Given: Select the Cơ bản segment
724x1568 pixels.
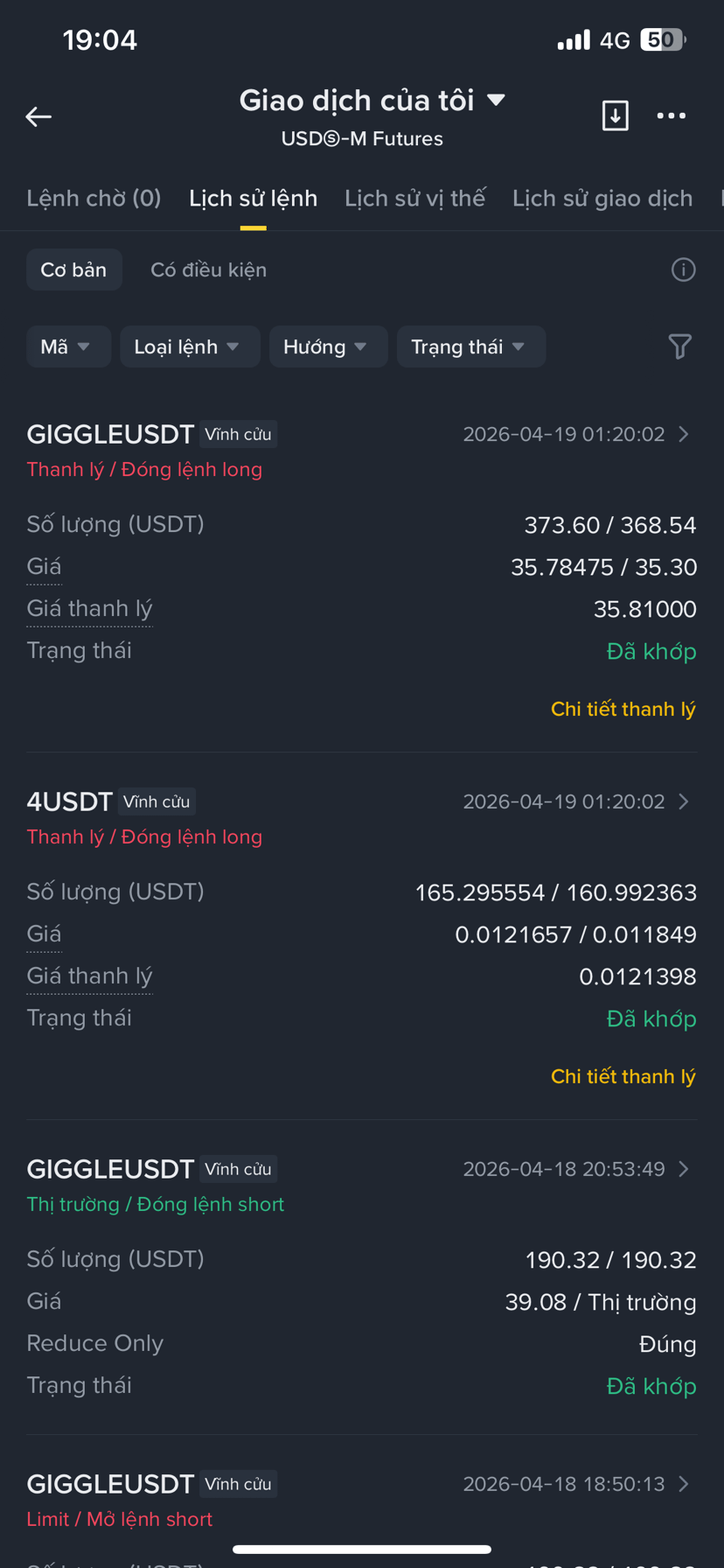Looking at the screenshot, I should (x=73, y=269).
